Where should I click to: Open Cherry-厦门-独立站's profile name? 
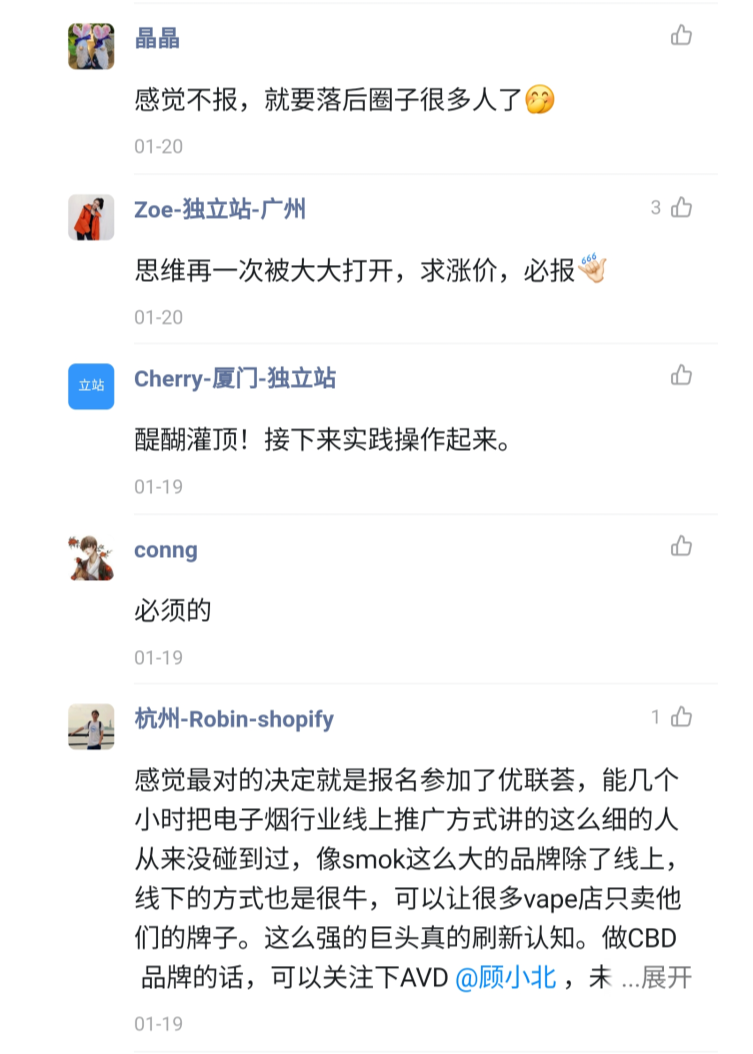pos(235,378)
